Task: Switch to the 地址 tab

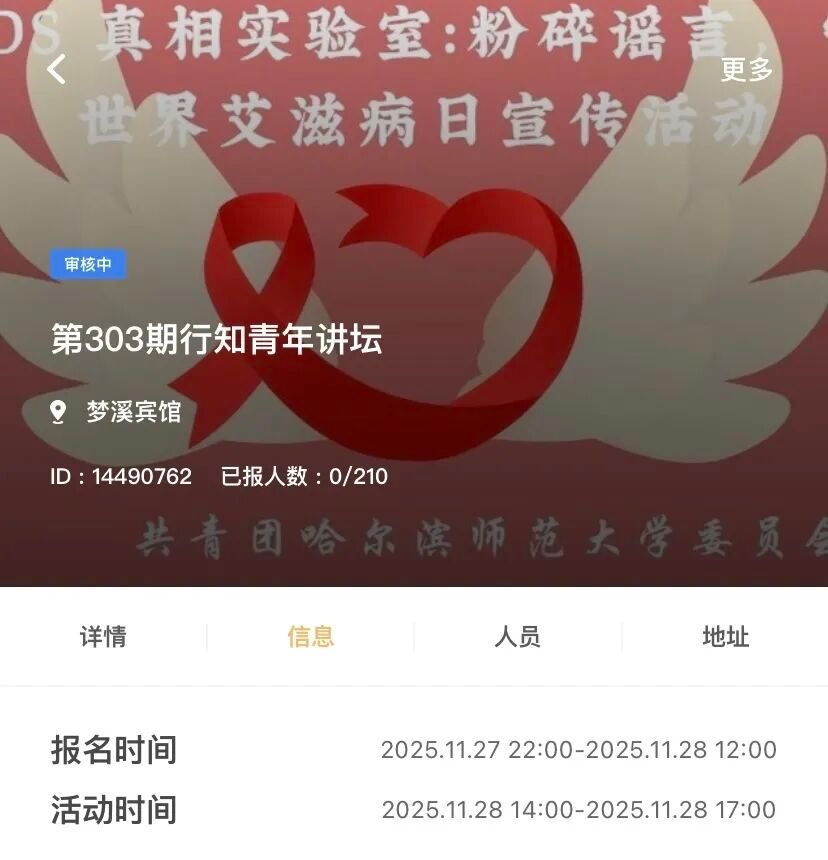Action: (x=725, y=637)
